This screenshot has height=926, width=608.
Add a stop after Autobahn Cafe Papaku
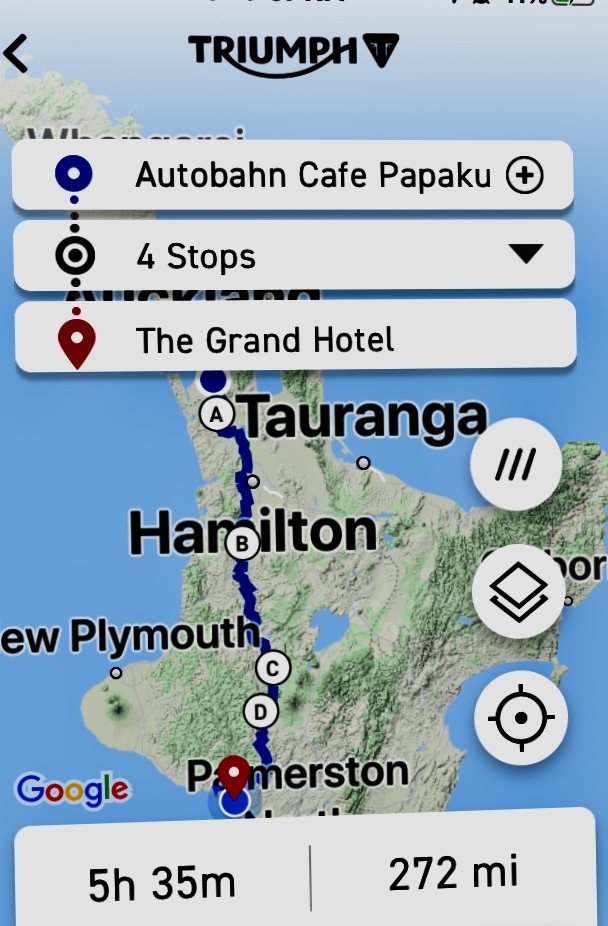[524, 176]
